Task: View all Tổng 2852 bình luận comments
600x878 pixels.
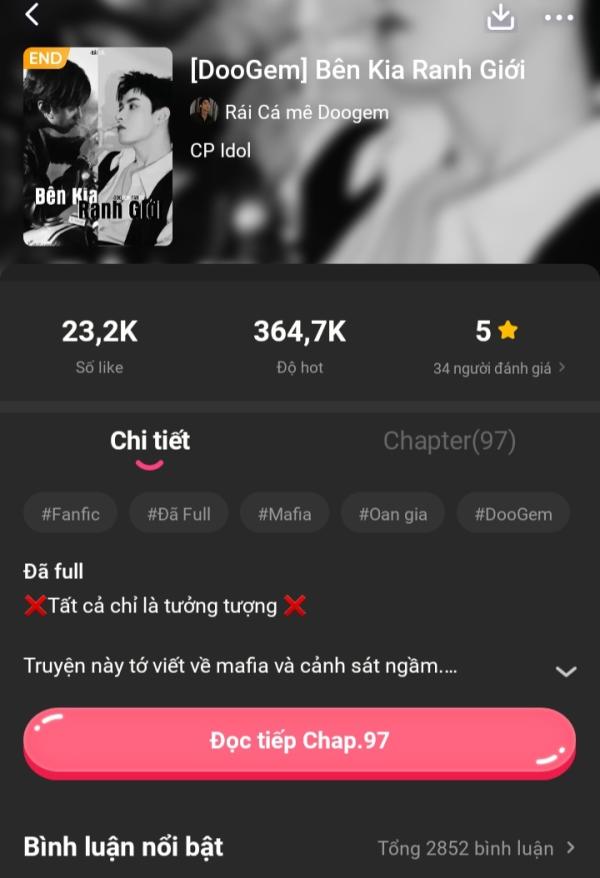Action: 476,848
